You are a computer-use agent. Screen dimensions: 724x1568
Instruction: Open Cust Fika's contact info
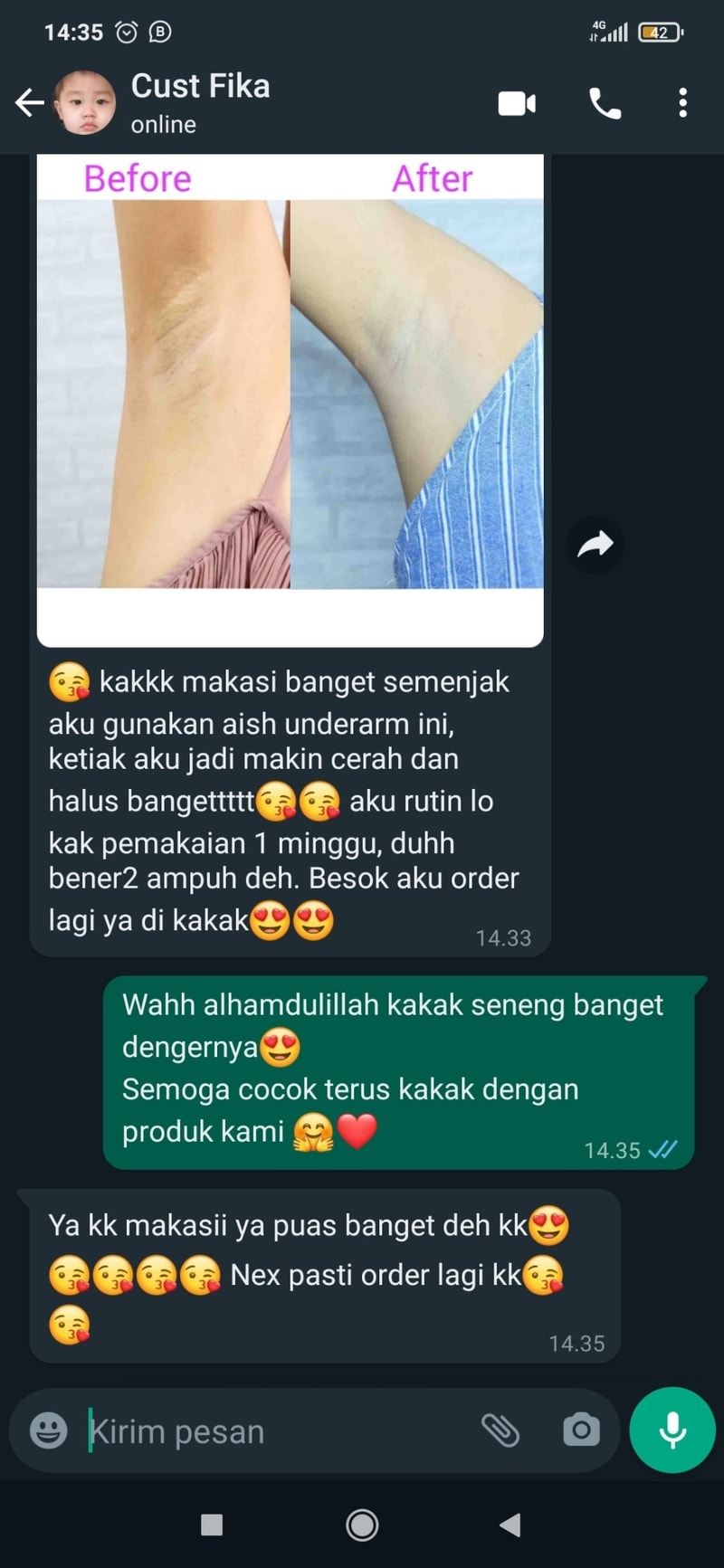[x=200, y=103]
